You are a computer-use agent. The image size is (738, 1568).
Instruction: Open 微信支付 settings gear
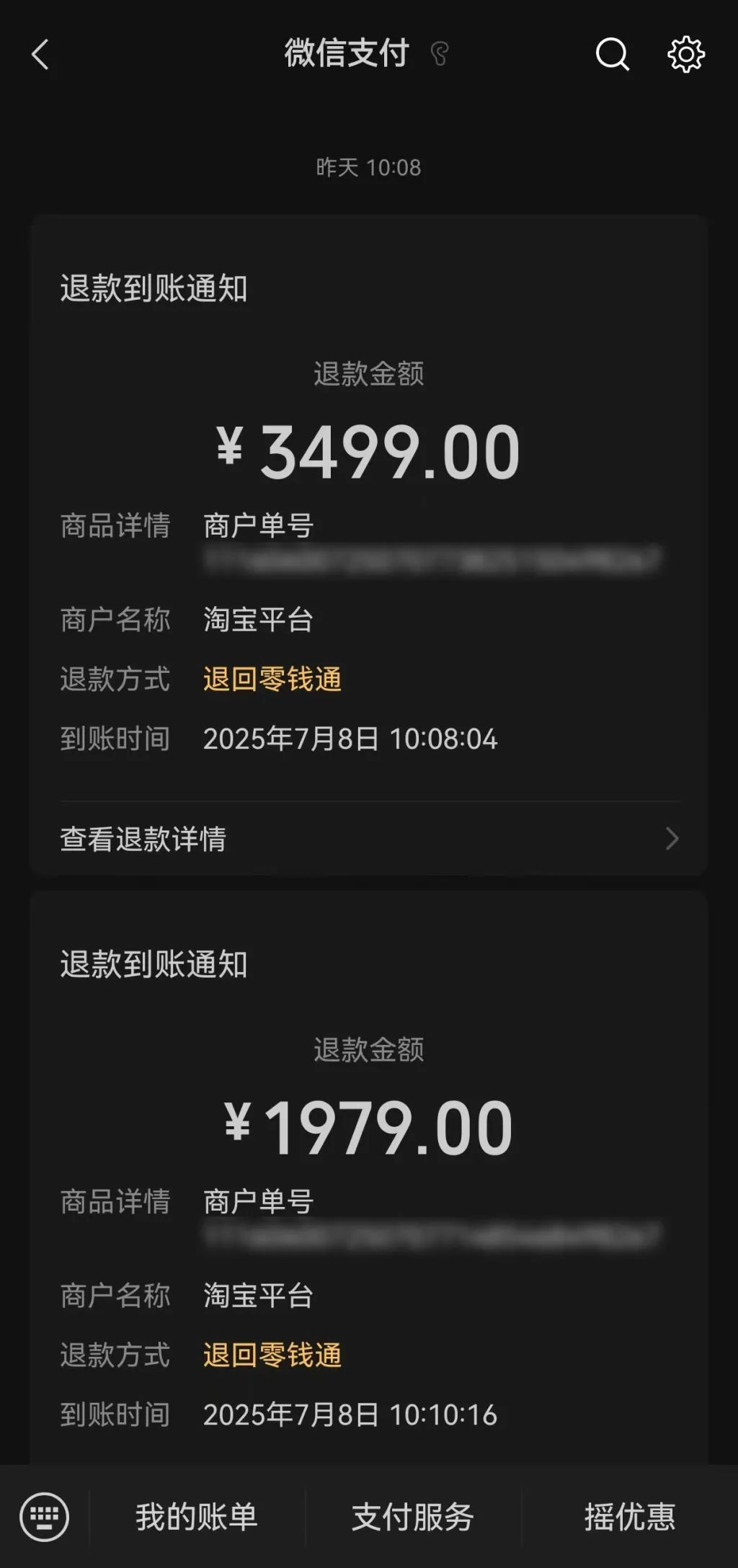pyautogui.click(x=685, y=55)
